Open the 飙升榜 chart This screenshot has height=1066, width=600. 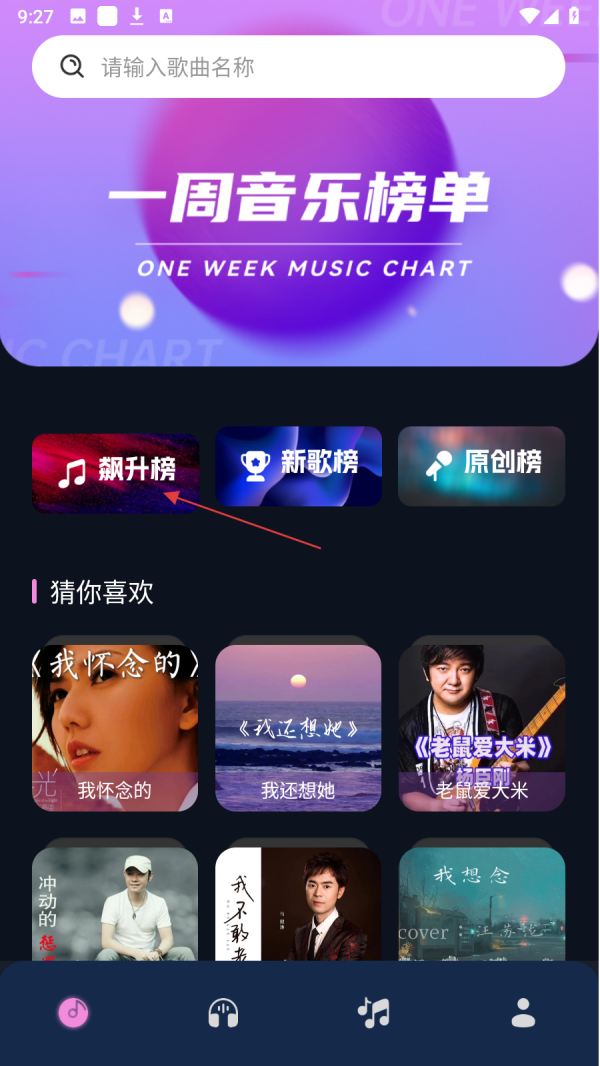[x=115, y=472]
